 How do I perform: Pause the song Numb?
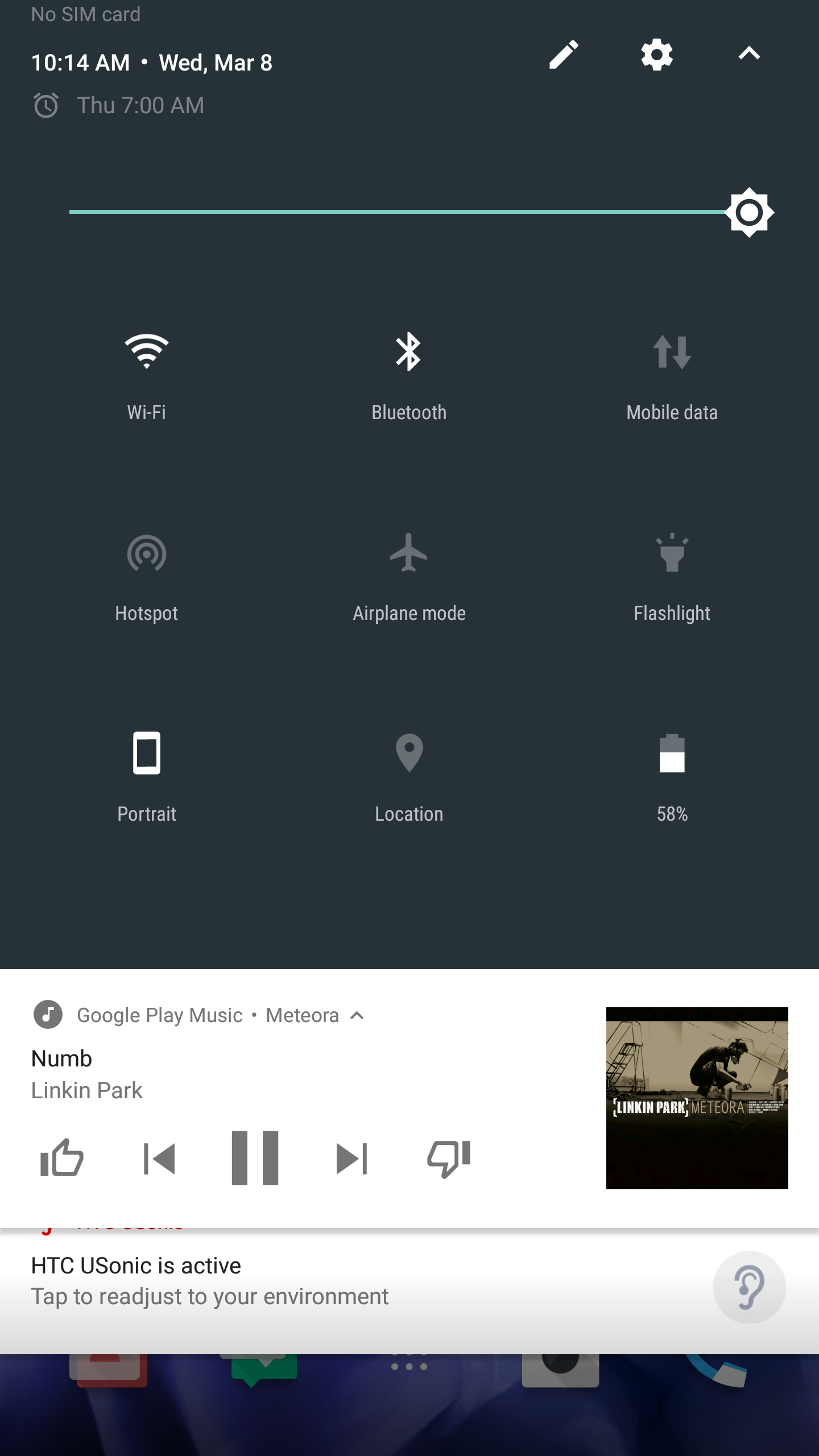point(255,1158)
